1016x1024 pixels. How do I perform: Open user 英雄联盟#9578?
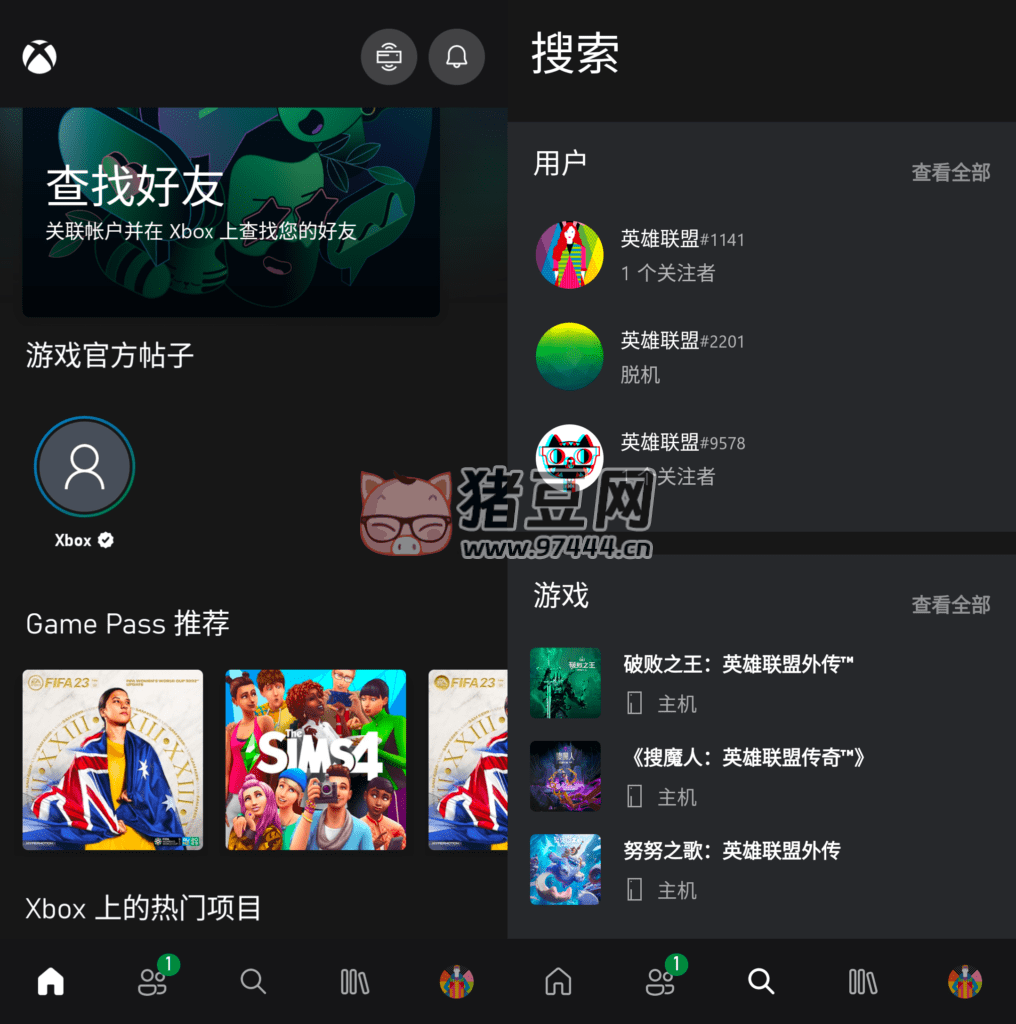682,458
